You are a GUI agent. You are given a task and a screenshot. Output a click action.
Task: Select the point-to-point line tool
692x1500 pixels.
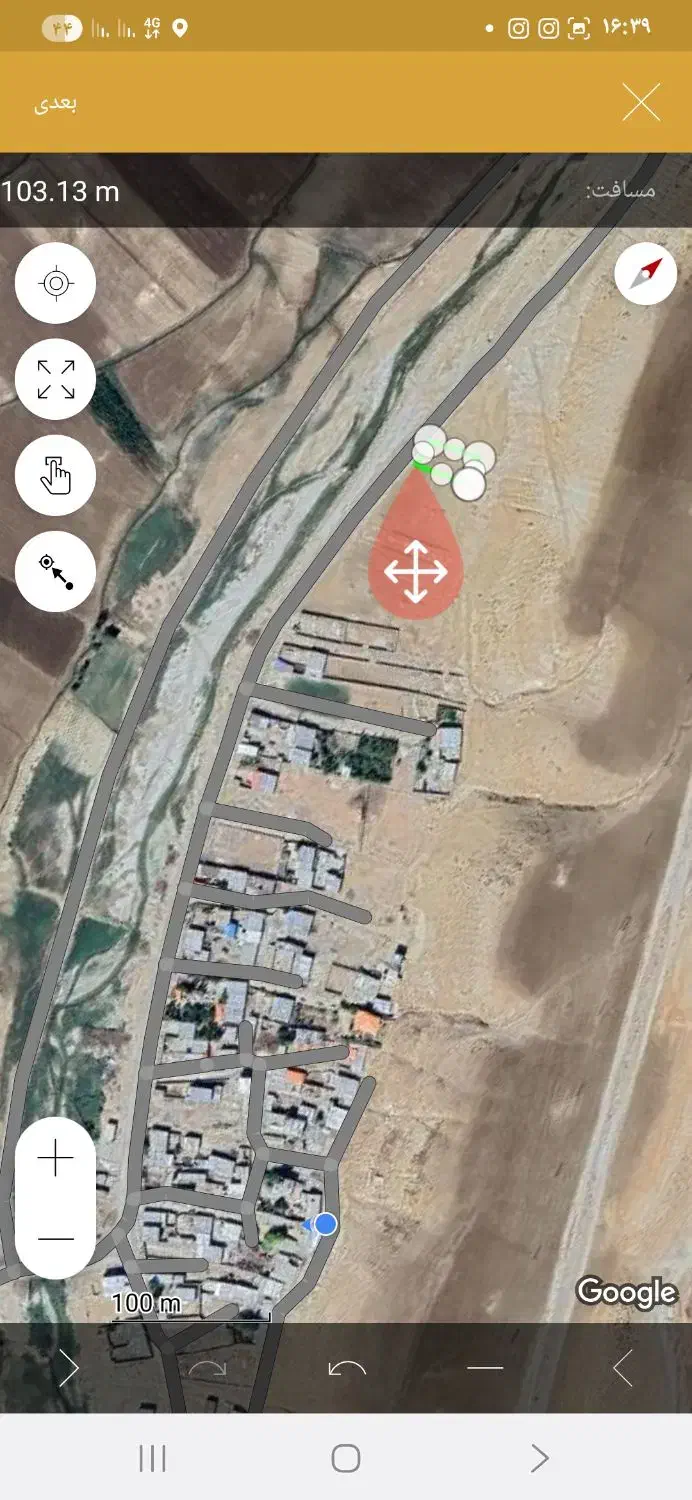point(56,572)
